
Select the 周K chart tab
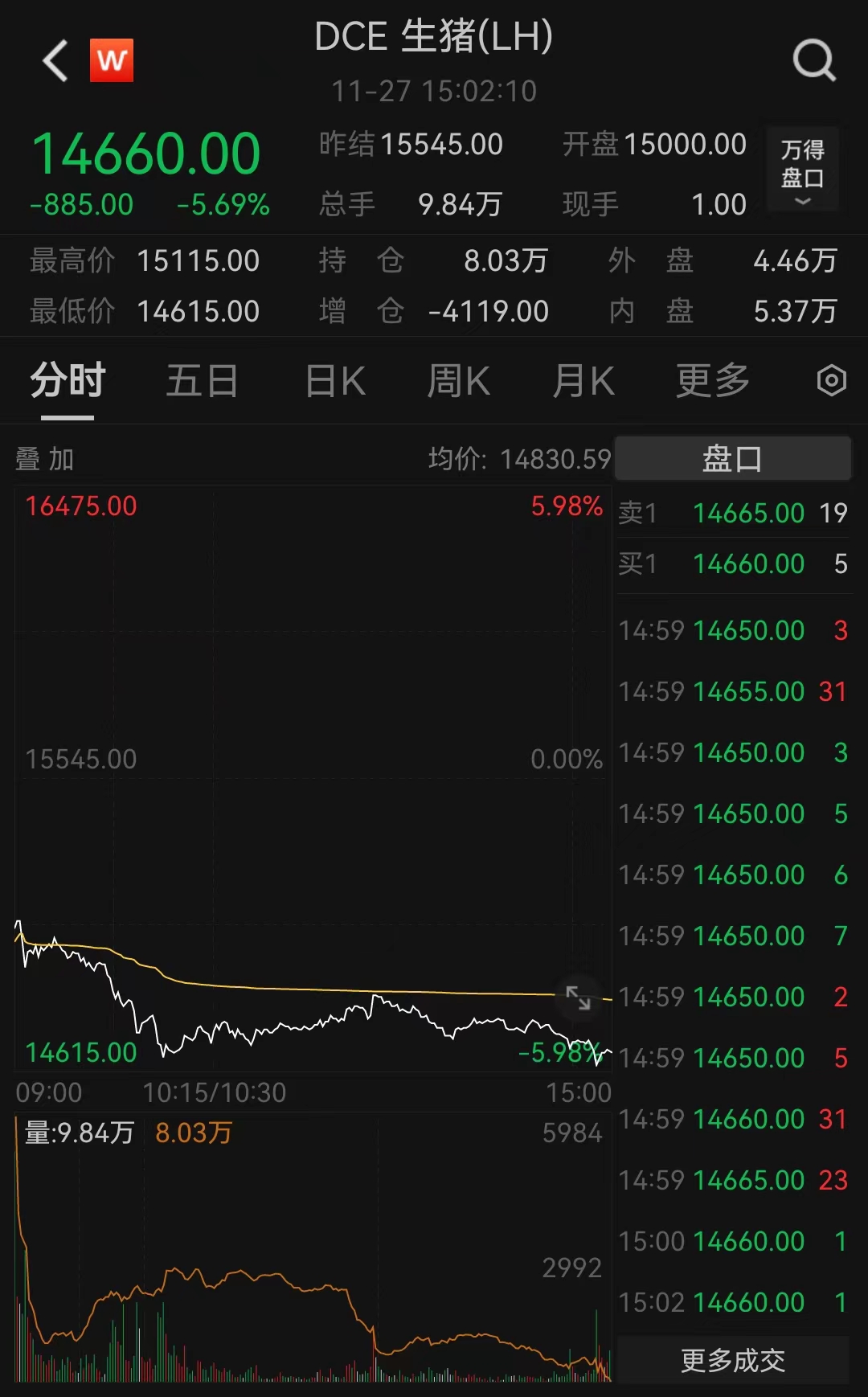[458, 381]
